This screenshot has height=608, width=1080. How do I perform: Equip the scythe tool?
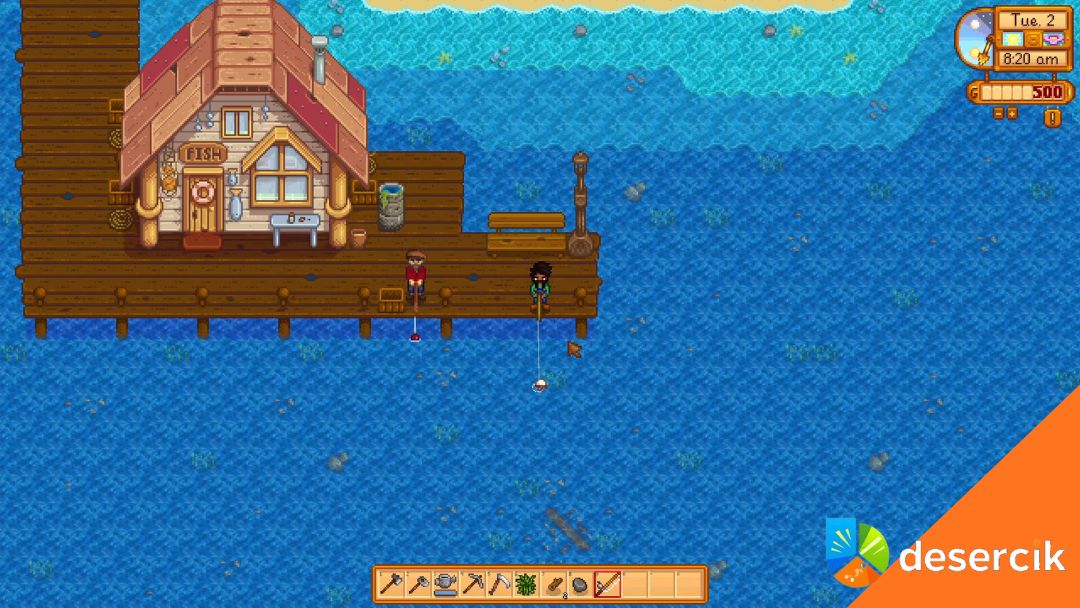point(498,584)
